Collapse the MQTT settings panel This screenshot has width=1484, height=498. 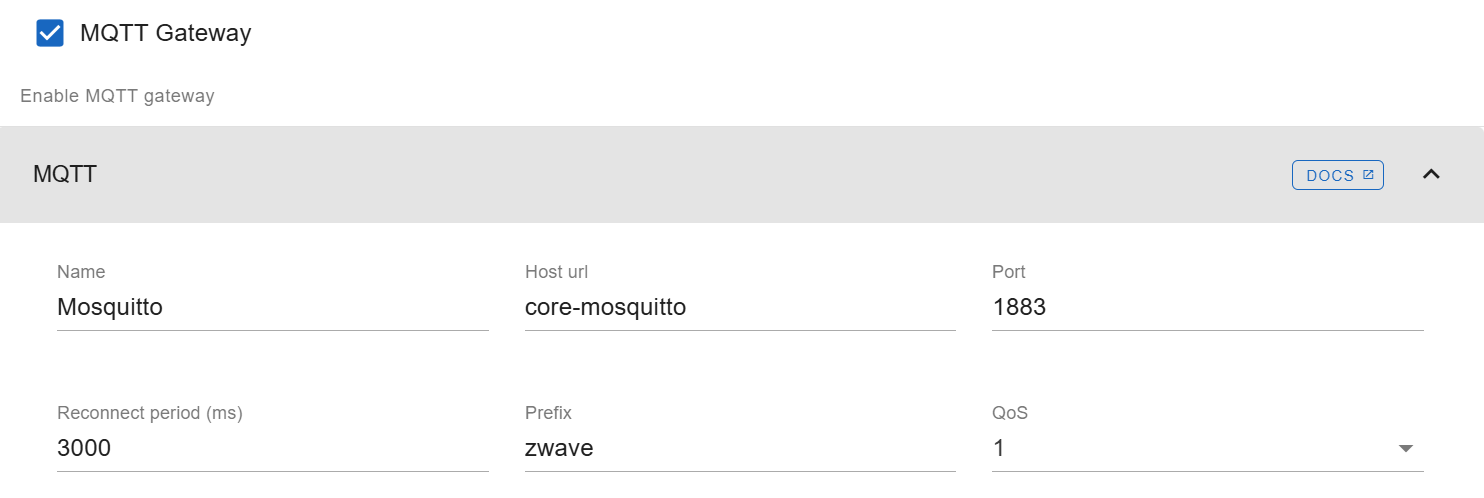pyautogui.click(x=1431, y=175)
